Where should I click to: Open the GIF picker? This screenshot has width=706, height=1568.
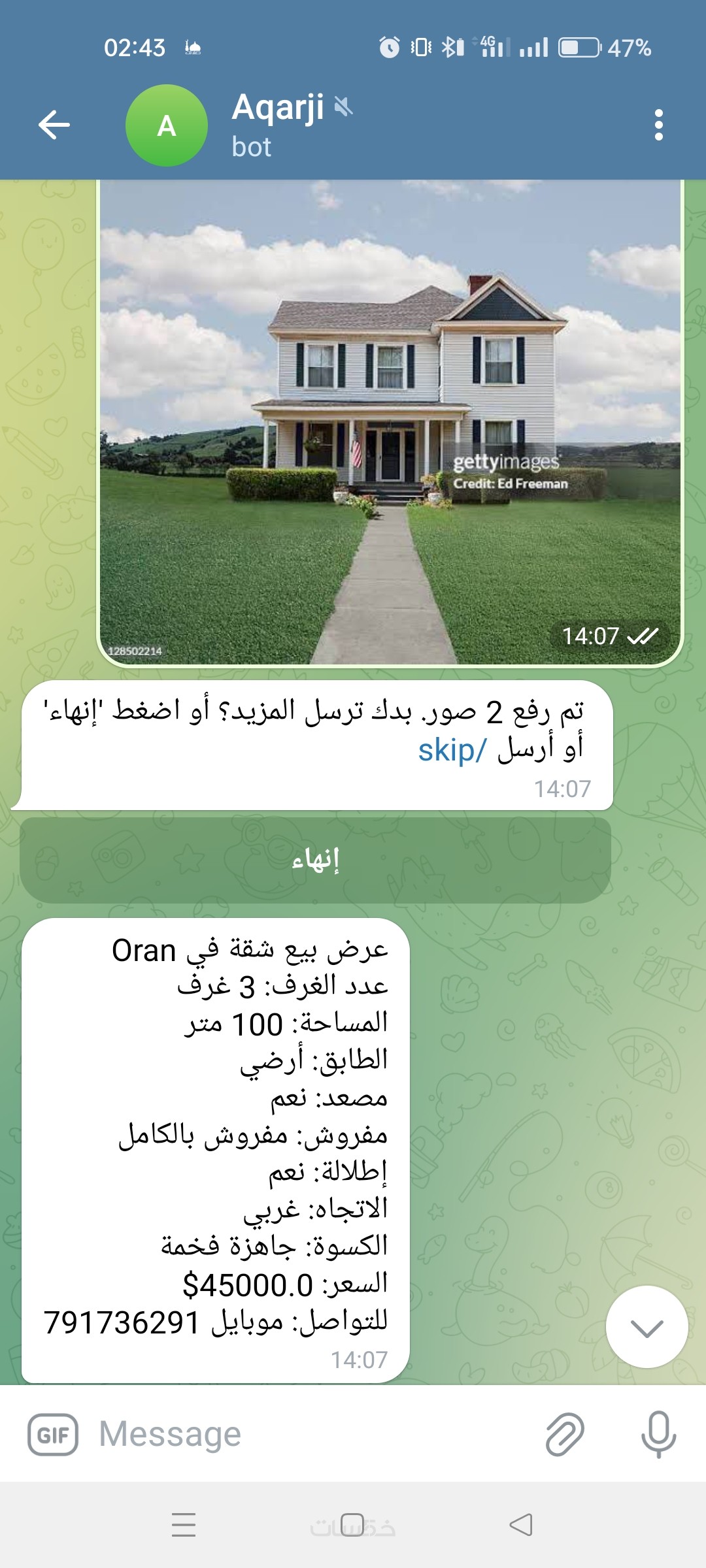click(52, 1435)
